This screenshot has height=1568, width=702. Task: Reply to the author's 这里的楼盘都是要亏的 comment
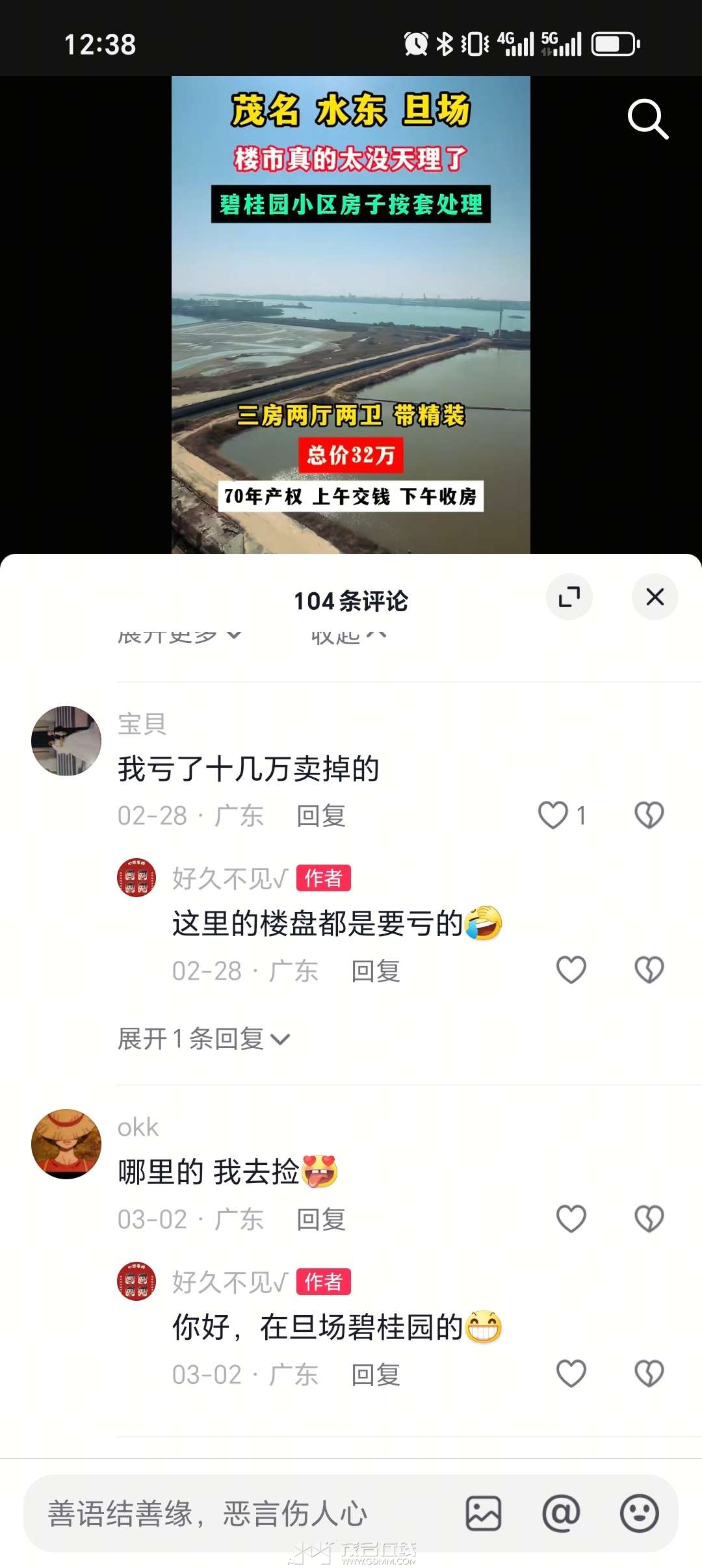click(376, 971)
